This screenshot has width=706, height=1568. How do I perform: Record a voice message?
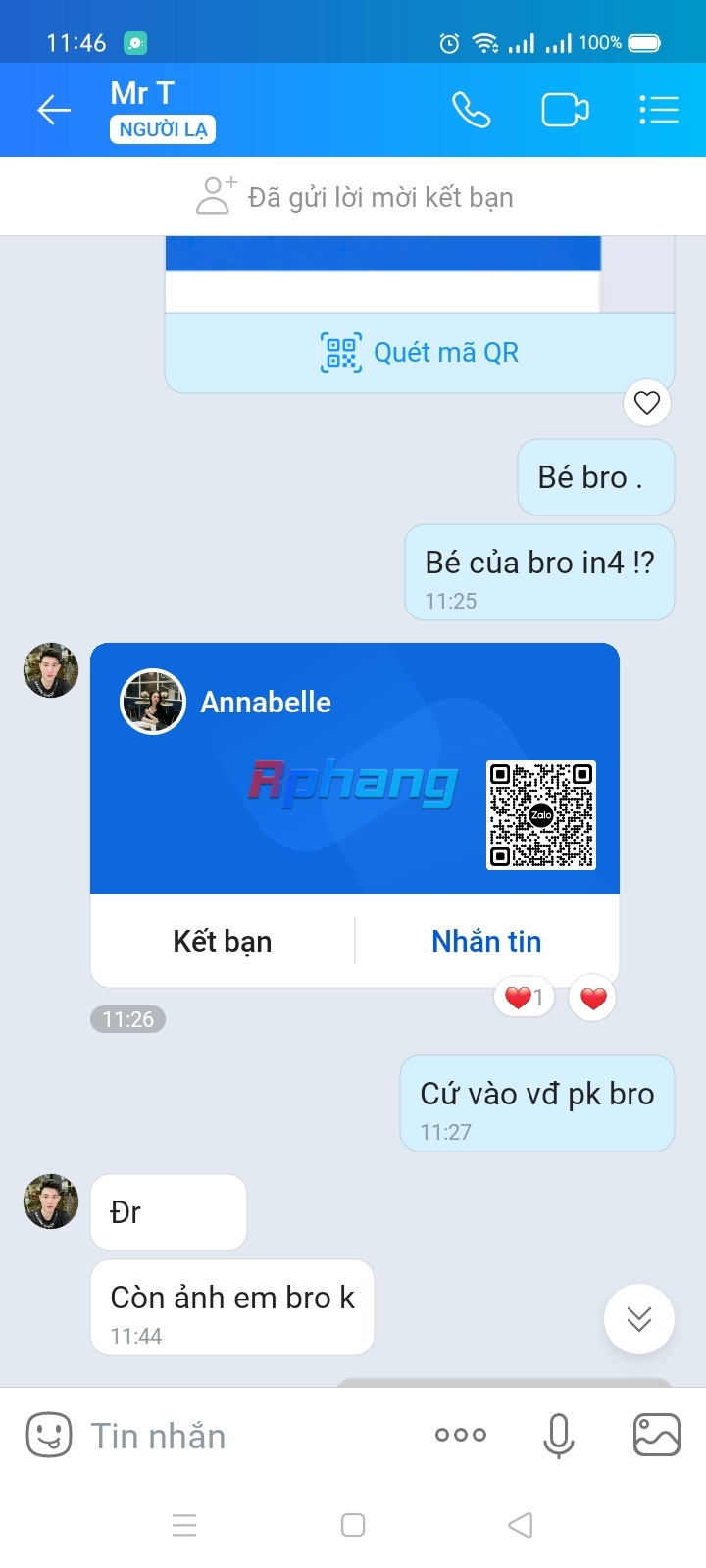(x=559, y=1436)
